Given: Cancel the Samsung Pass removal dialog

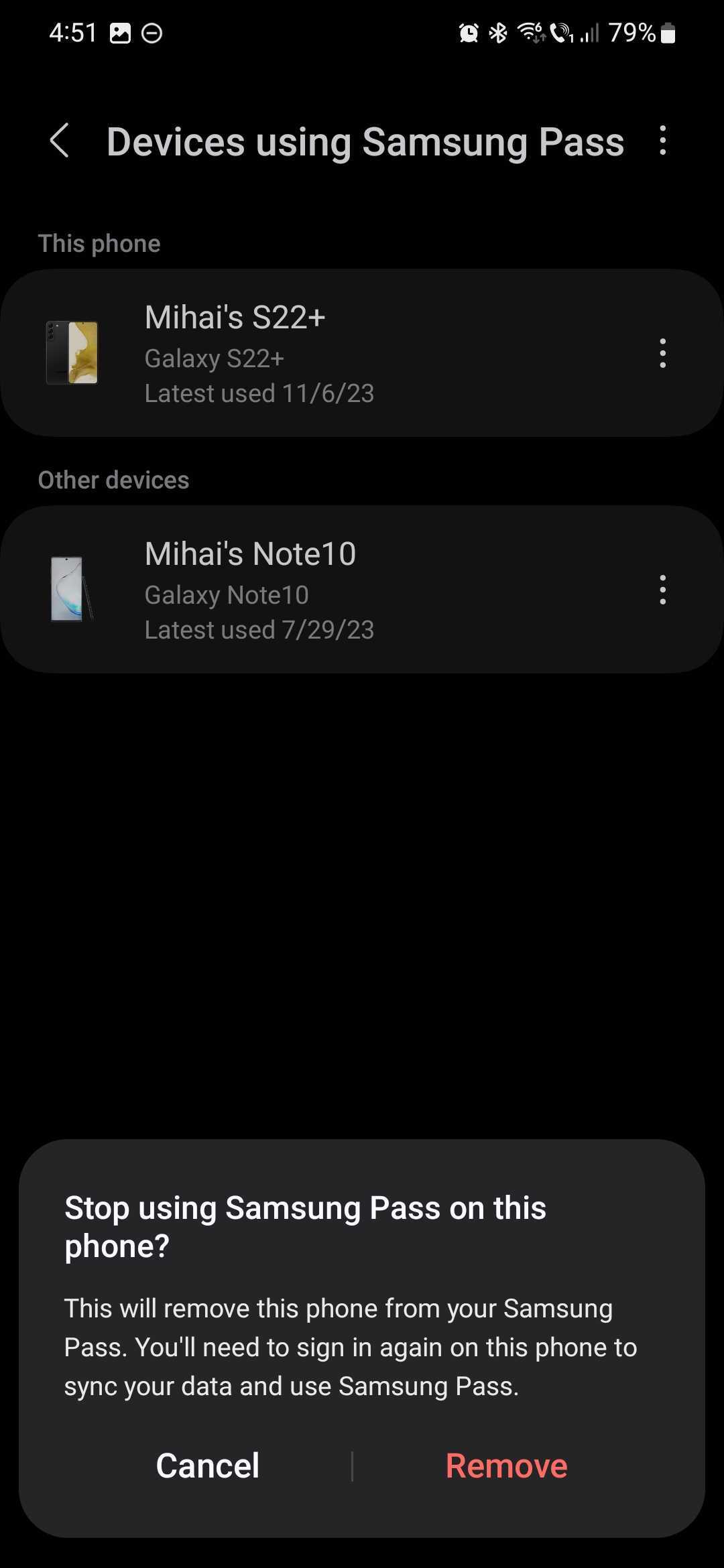Looking at the screenshot, I should (207, 1465).
